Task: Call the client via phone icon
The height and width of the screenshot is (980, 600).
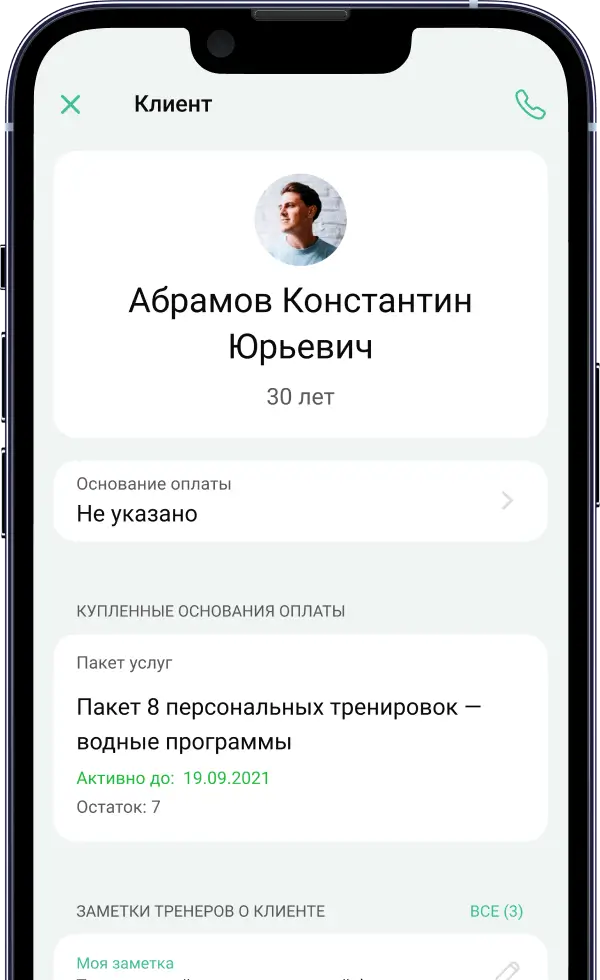Action: point(530,104)
